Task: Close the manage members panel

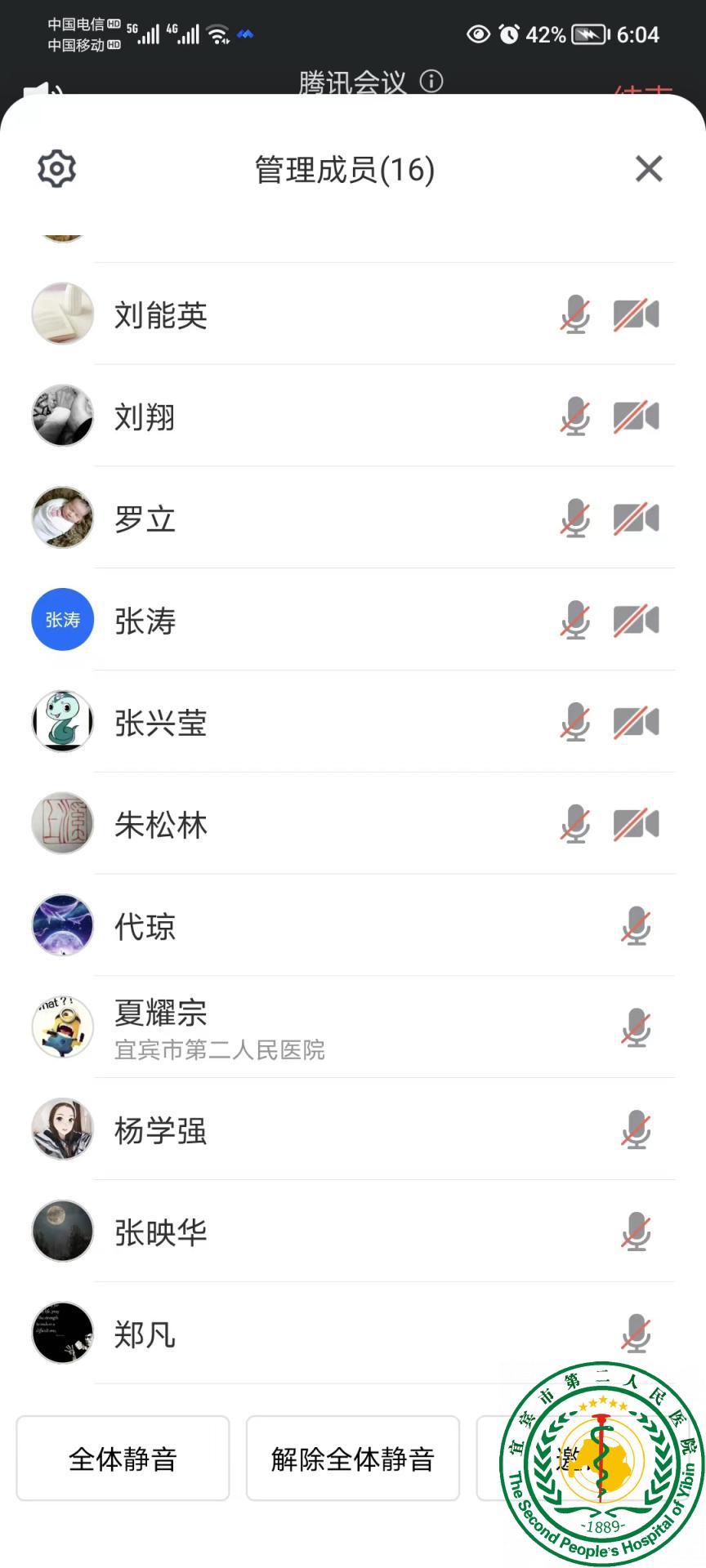Action: pos(649,169)
